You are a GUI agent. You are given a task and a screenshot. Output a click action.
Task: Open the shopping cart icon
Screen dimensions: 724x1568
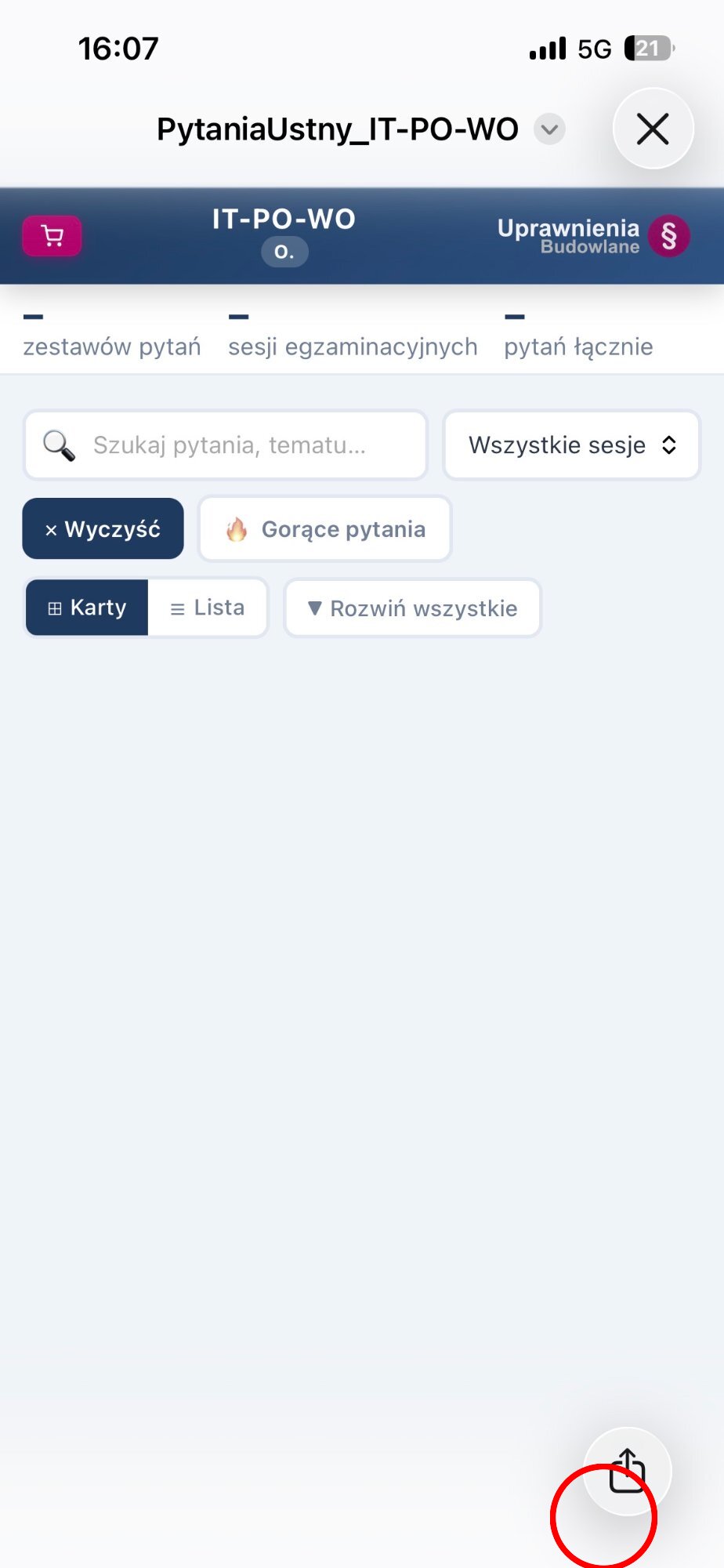point(52,235)
